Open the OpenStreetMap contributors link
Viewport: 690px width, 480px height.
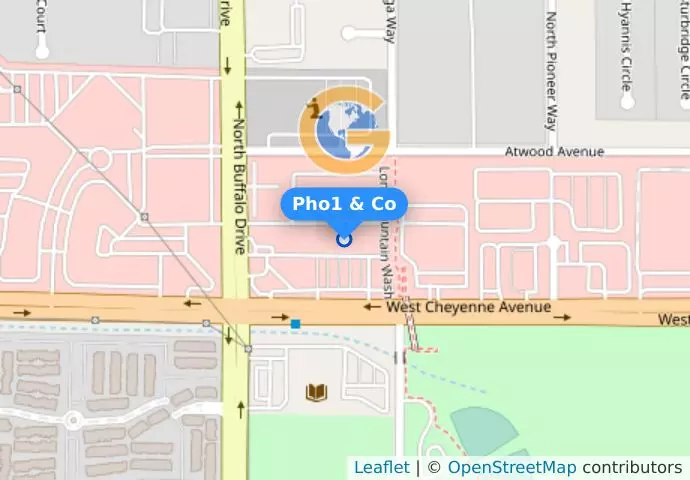(511, 467)
